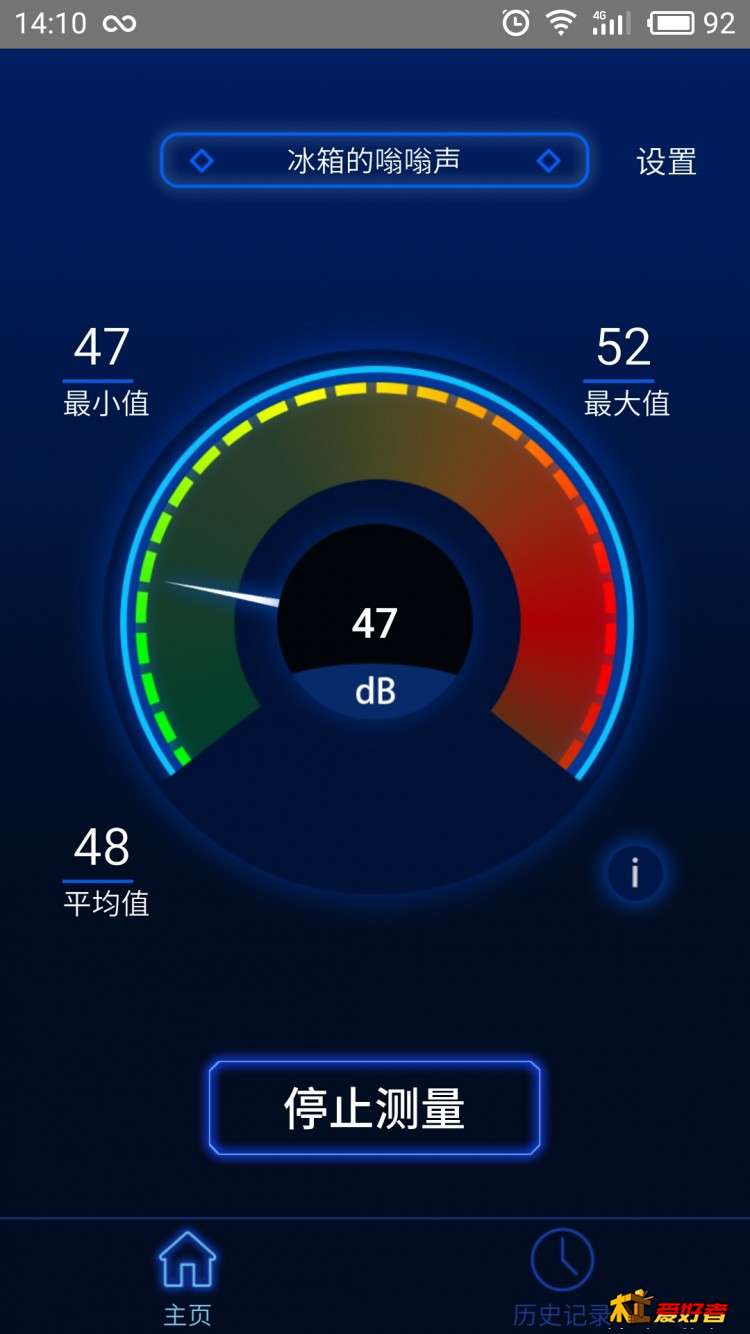Tap the info icon beside the gauge
Viewport: 750px width, 1334px height.
pos(634,873)
